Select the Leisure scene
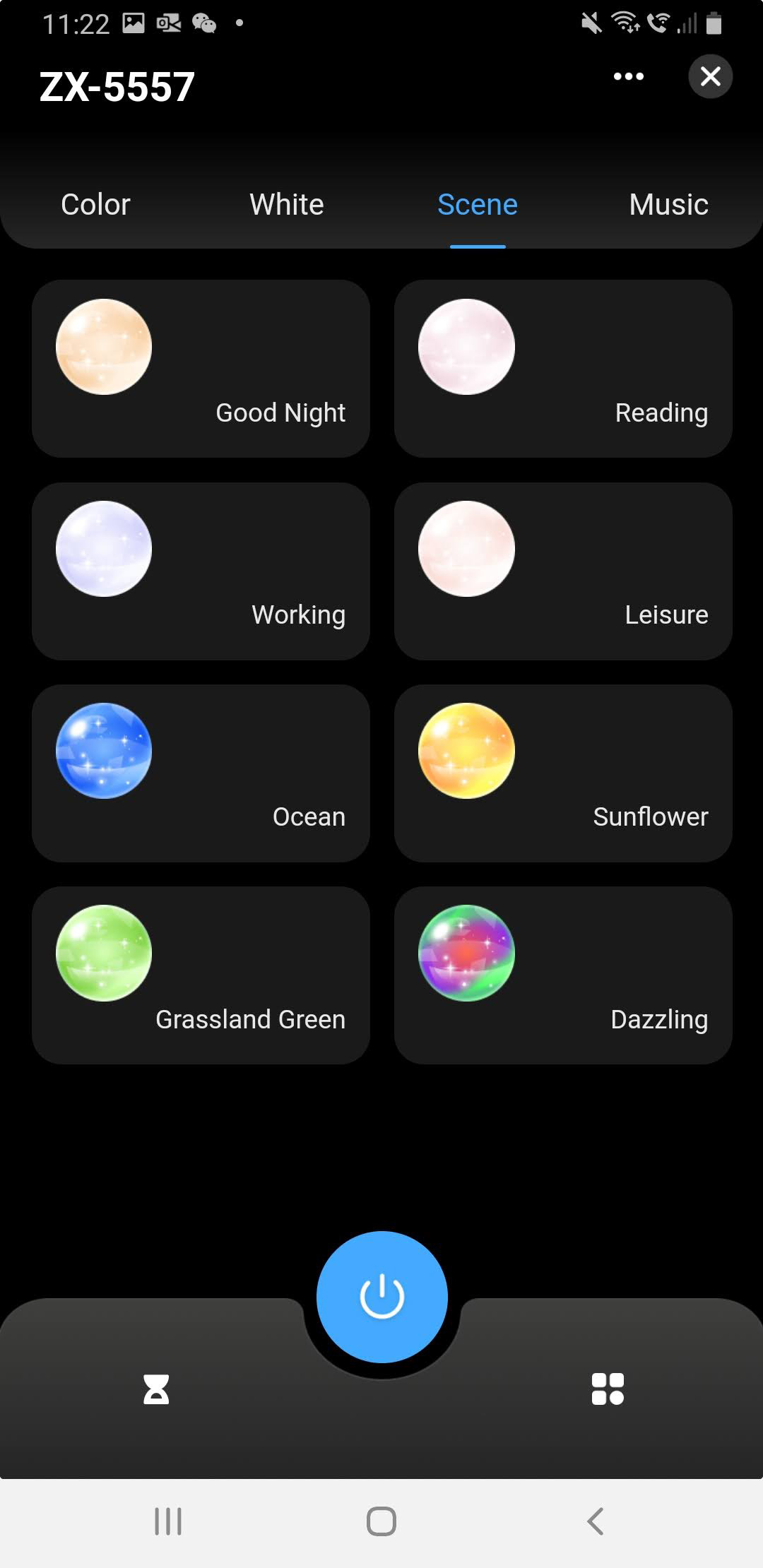The image size is (763, 1568). pos(563,571)
